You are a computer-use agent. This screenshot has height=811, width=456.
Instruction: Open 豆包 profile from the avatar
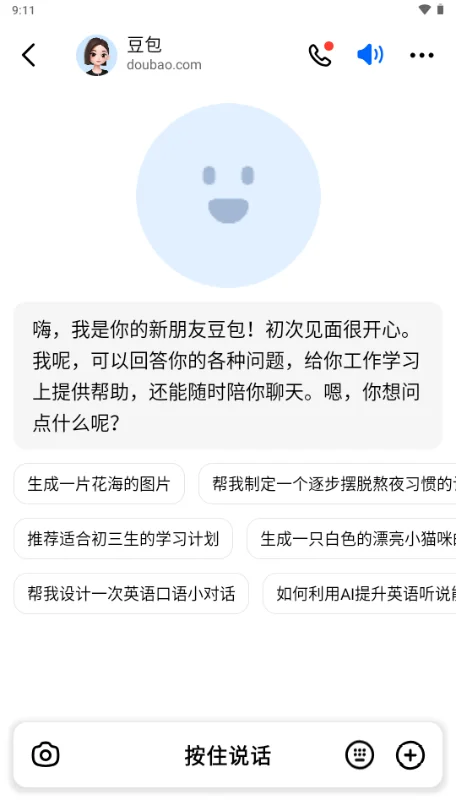pyautogui.click(x=97, y=55)
